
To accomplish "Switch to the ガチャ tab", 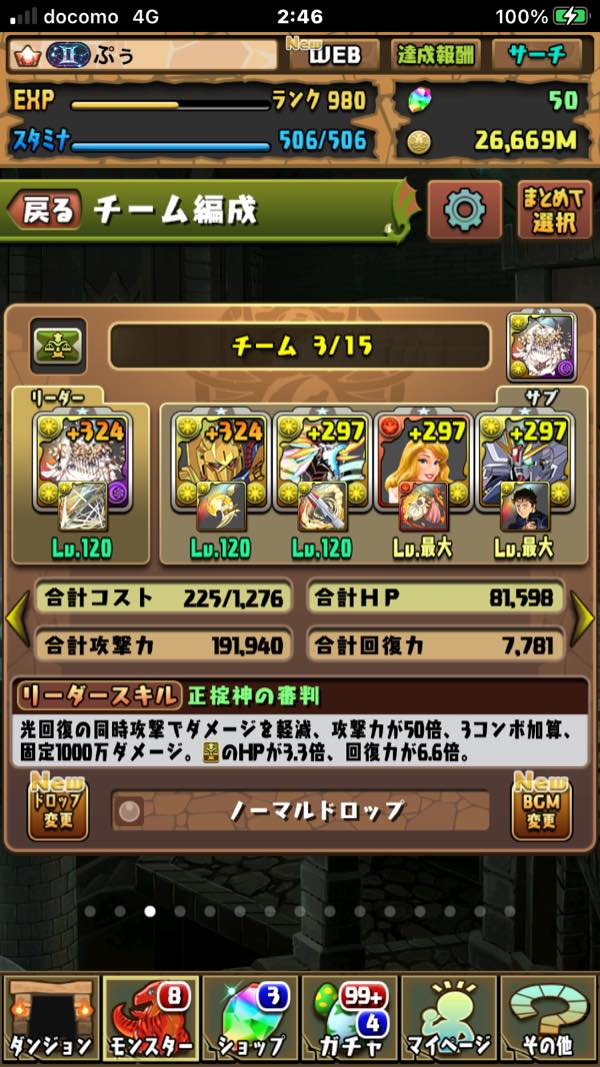I will [350, 1018].
